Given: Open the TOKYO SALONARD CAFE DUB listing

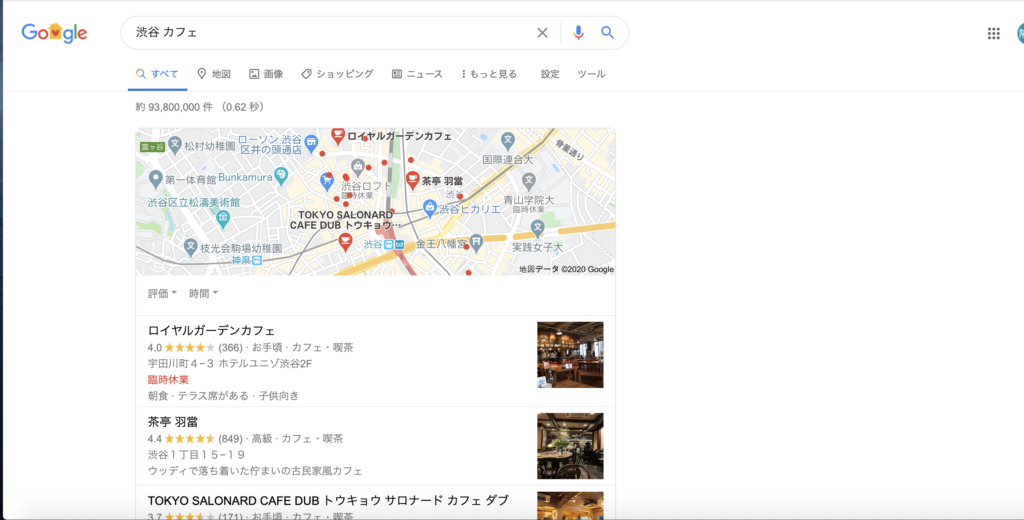Looking at the screenshot, I should (x=328, y=500).
